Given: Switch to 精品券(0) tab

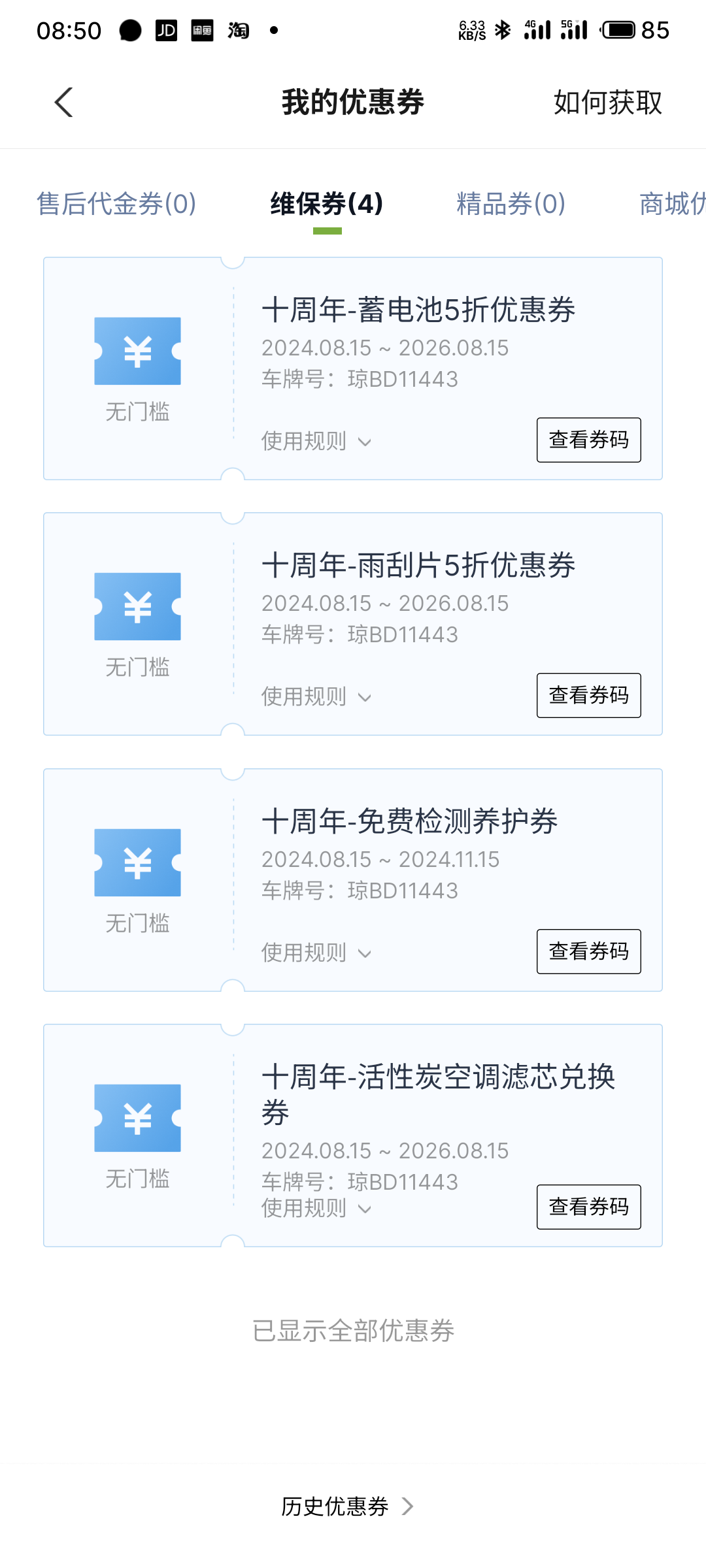Looking at the screenshot, I should click(x=511, y=204).
